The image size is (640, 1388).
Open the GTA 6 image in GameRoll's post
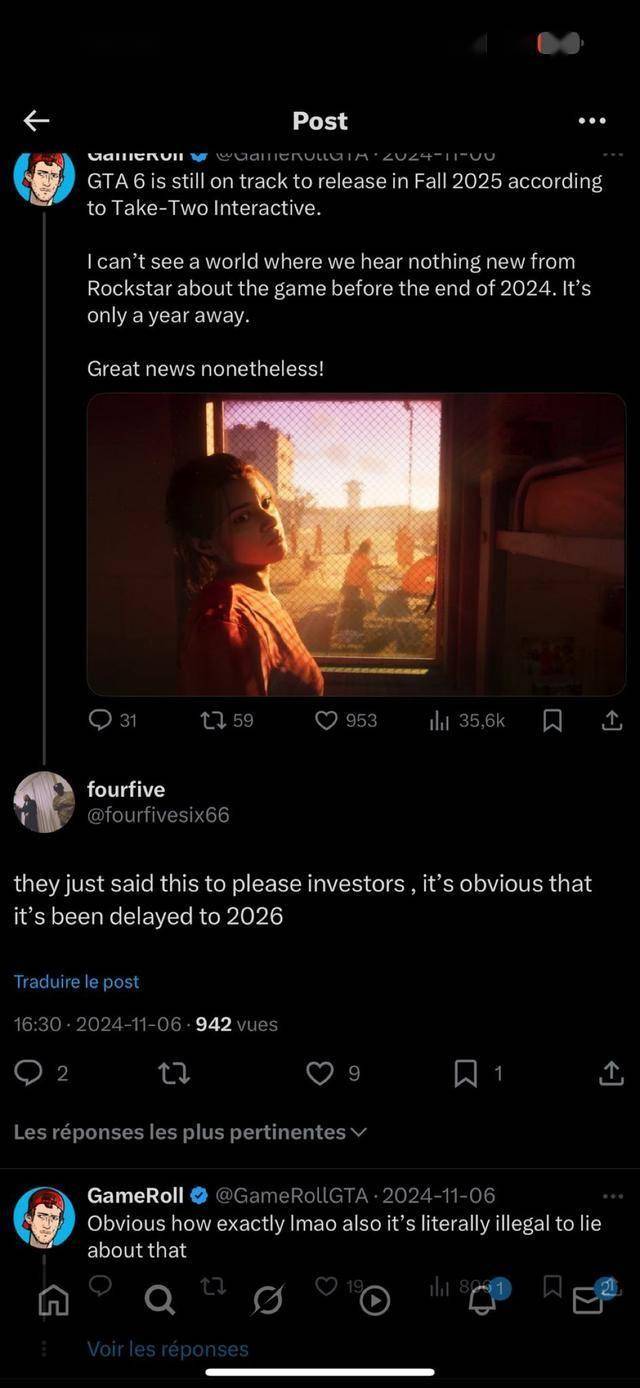(x=356, y=544)
